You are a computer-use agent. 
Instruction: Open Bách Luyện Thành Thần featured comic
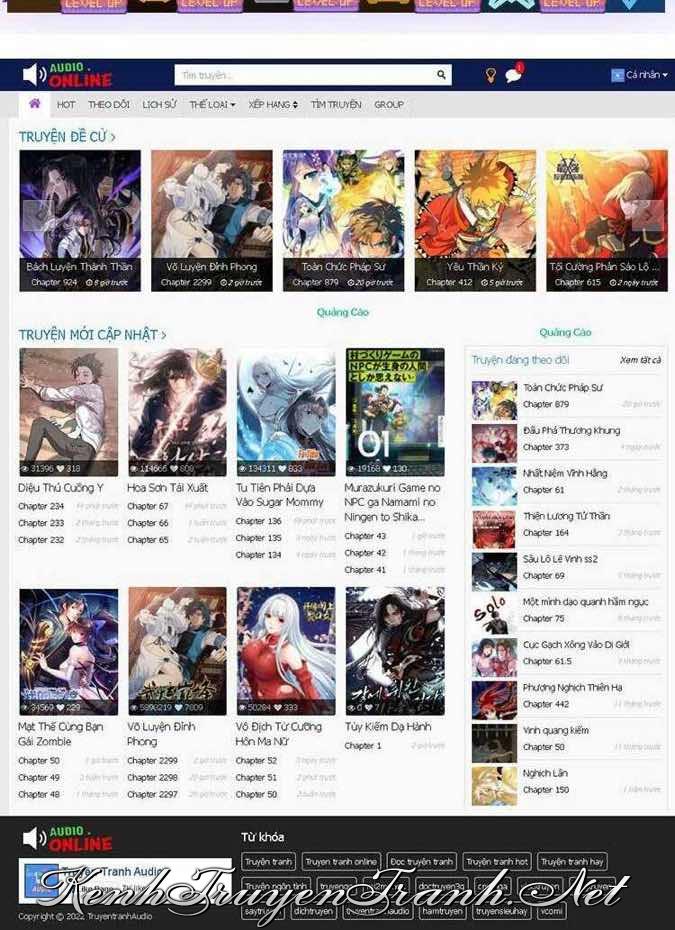tap(79, 220)
